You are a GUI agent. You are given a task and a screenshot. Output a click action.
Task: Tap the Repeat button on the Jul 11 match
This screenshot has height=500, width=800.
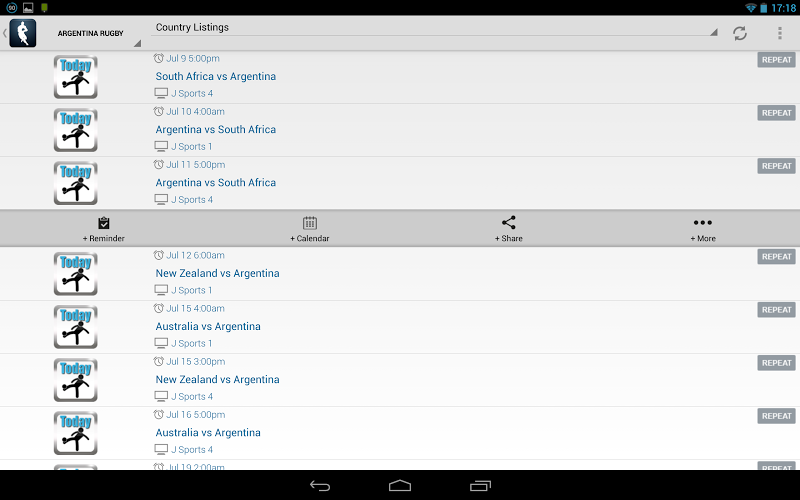(776, 166)
